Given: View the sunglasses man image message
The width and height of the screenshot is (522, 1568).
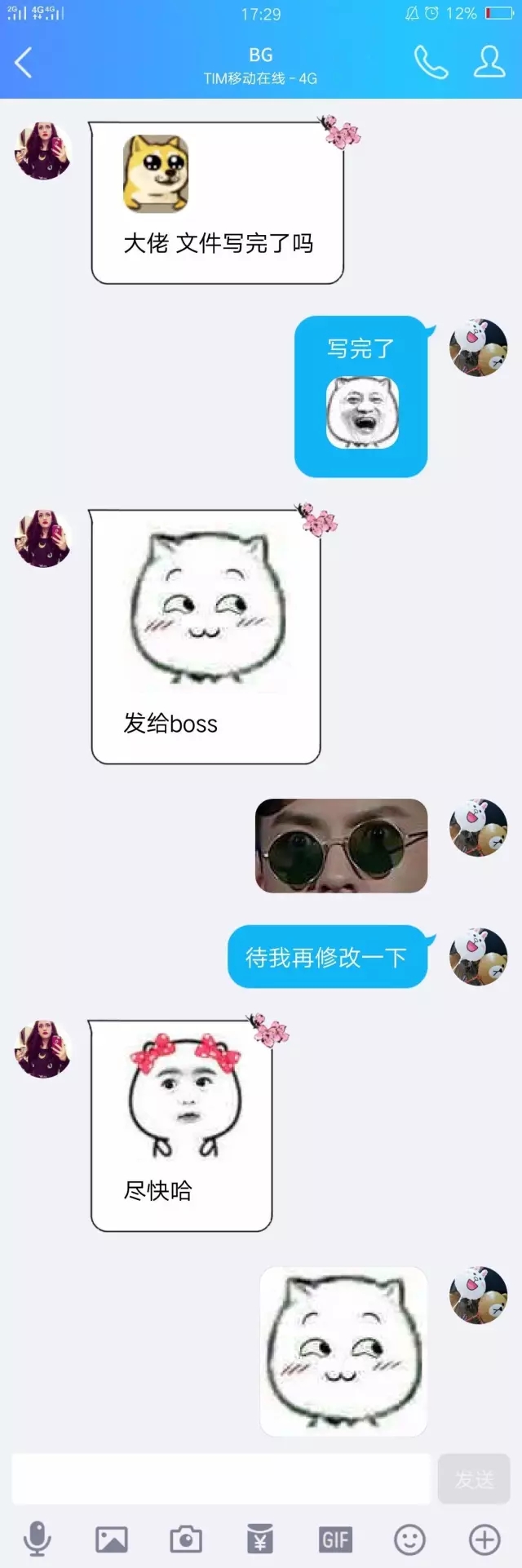Looking at the screenshot, I should [x=341, y=845].
